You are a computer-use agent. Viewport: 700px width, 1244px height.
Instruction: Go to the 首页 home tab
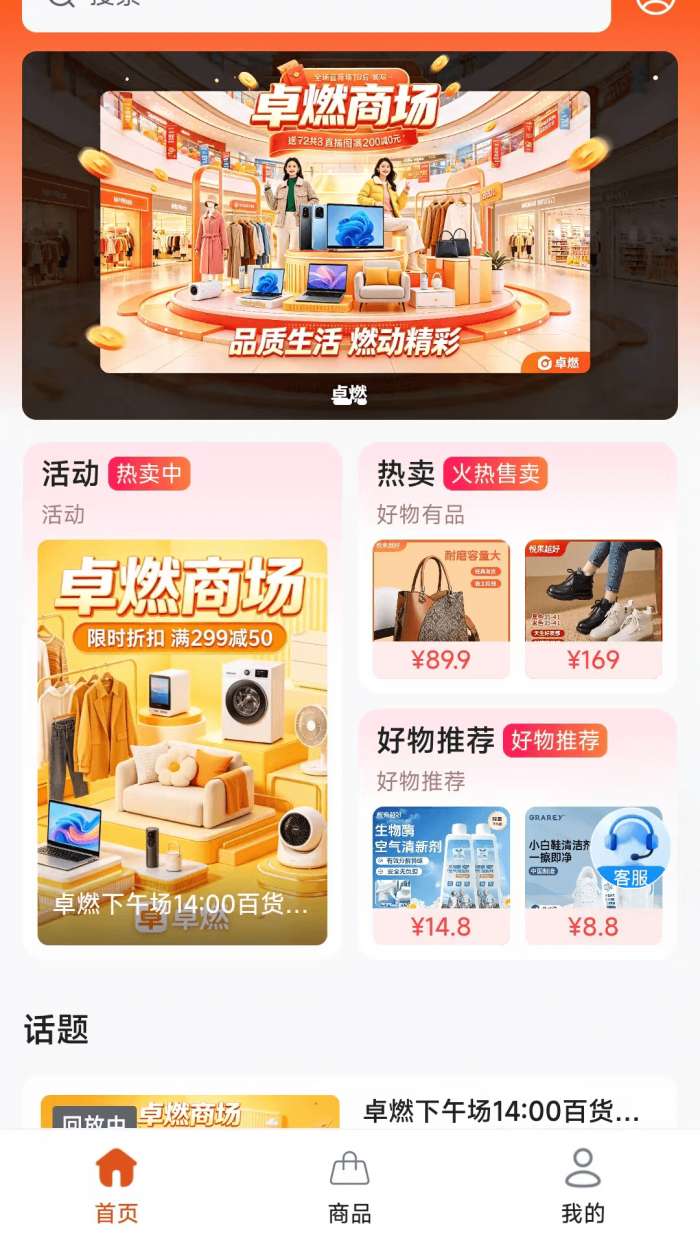tap(116, 1186)
